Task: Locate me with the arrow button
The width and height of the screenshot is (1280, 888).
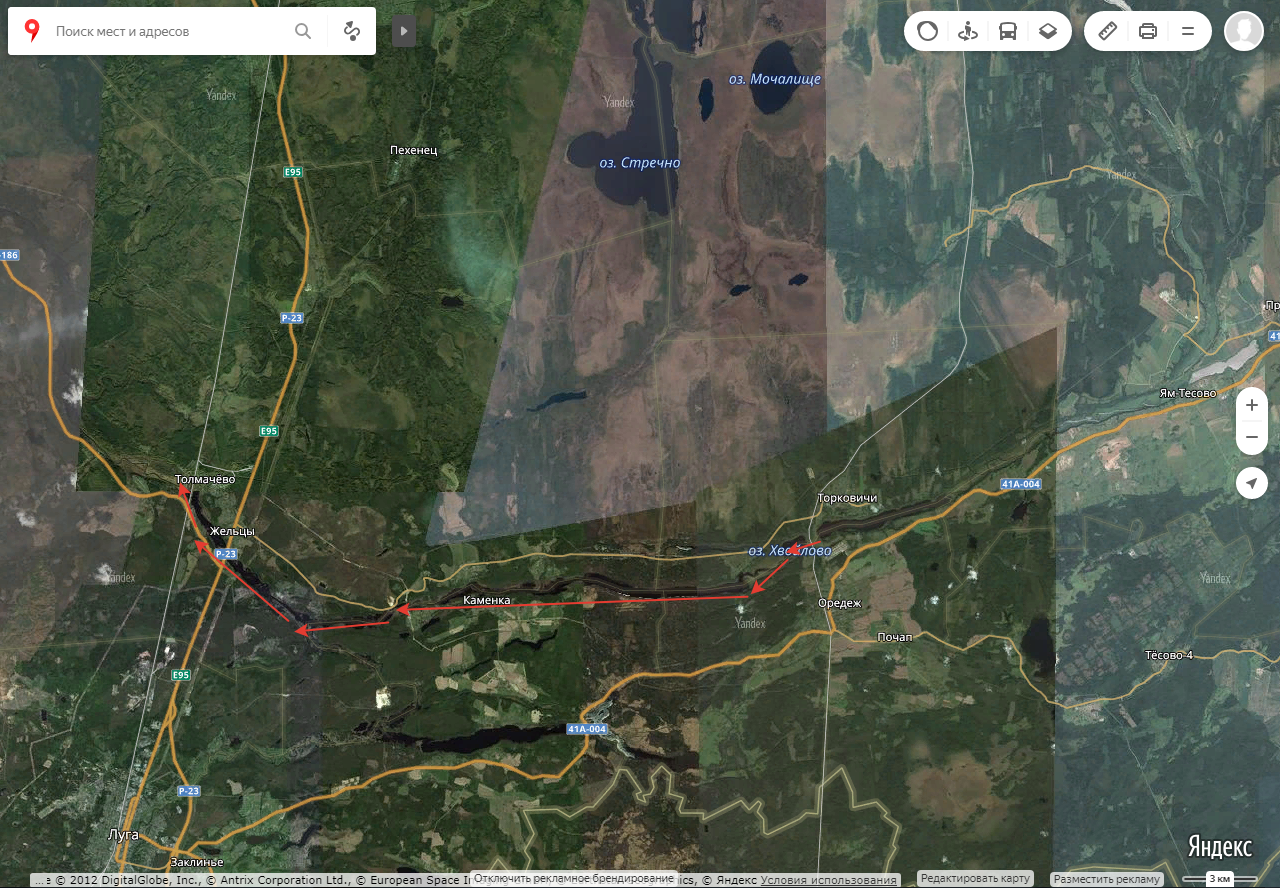Action: [x=1251, y=484]
